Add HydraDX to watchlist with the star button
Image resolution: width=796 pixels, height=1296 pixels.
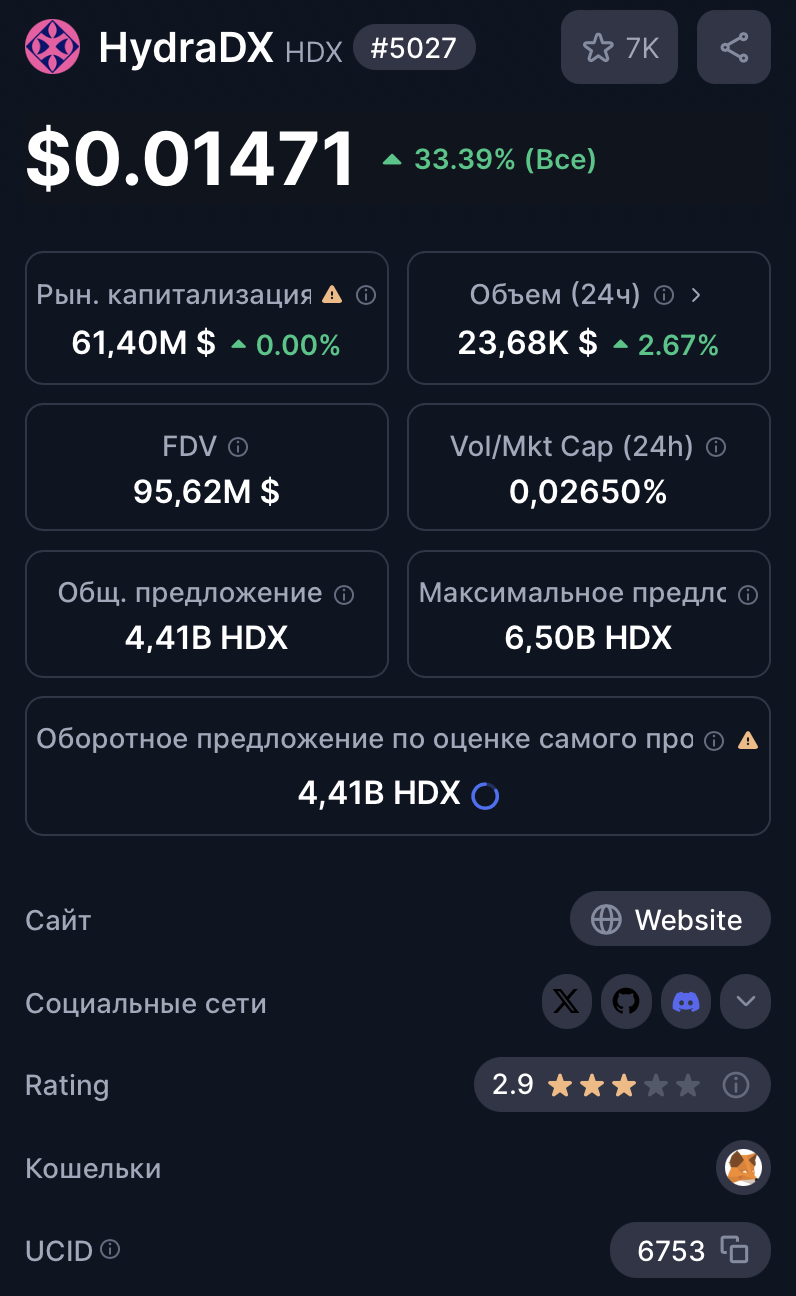(619, 47)
